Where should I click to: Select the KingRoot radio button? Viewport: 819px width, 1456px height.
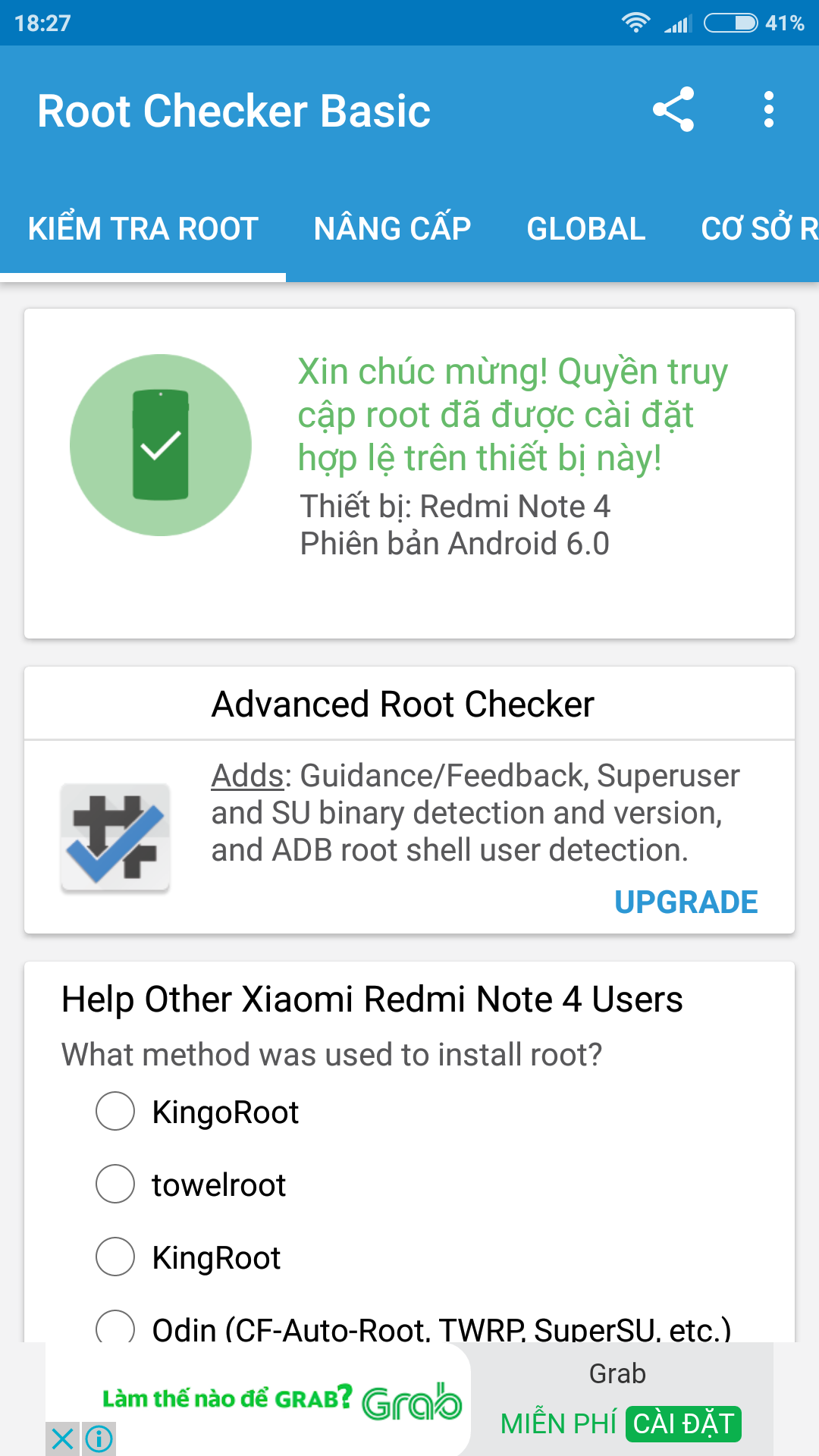point(115,1257)
